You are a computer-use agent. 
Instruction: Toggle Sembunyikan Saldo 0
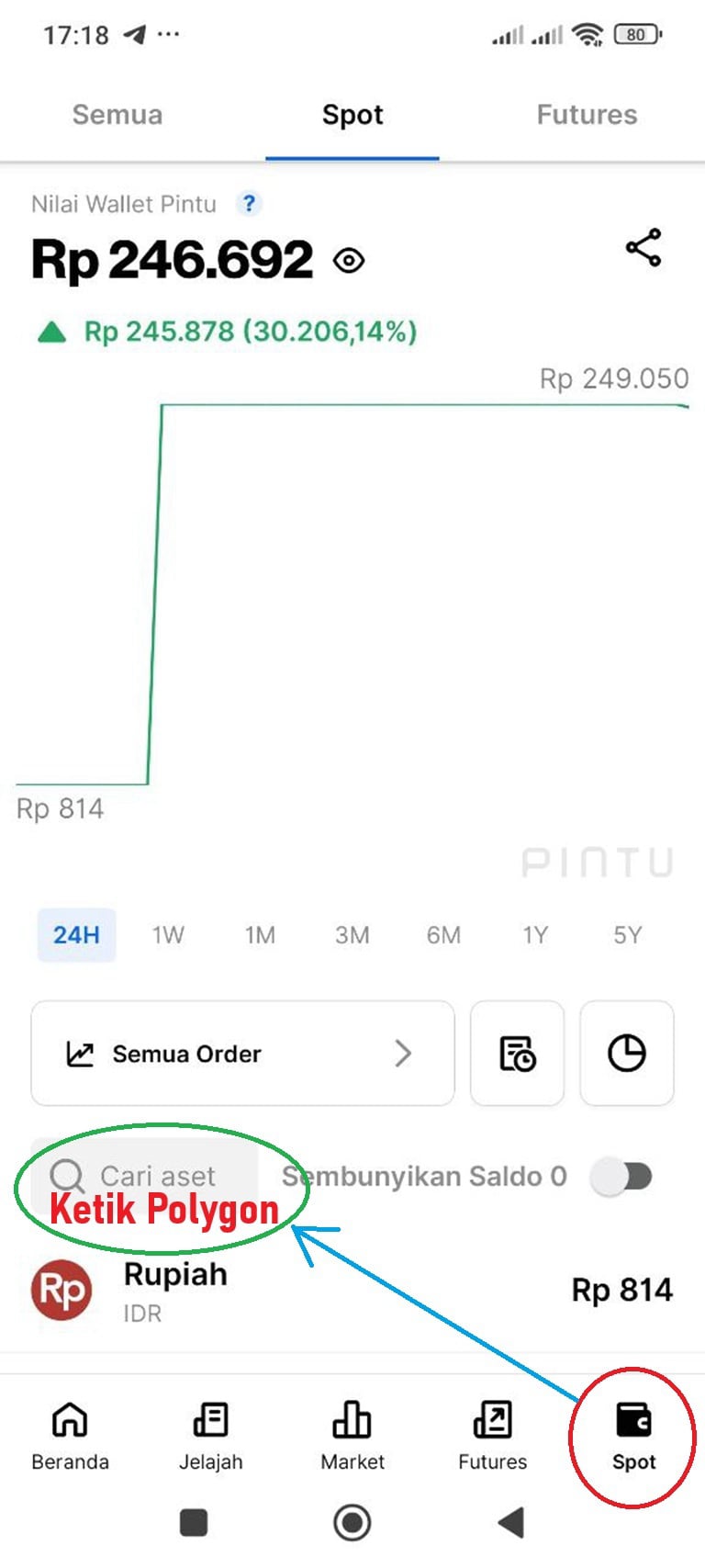621,1177
